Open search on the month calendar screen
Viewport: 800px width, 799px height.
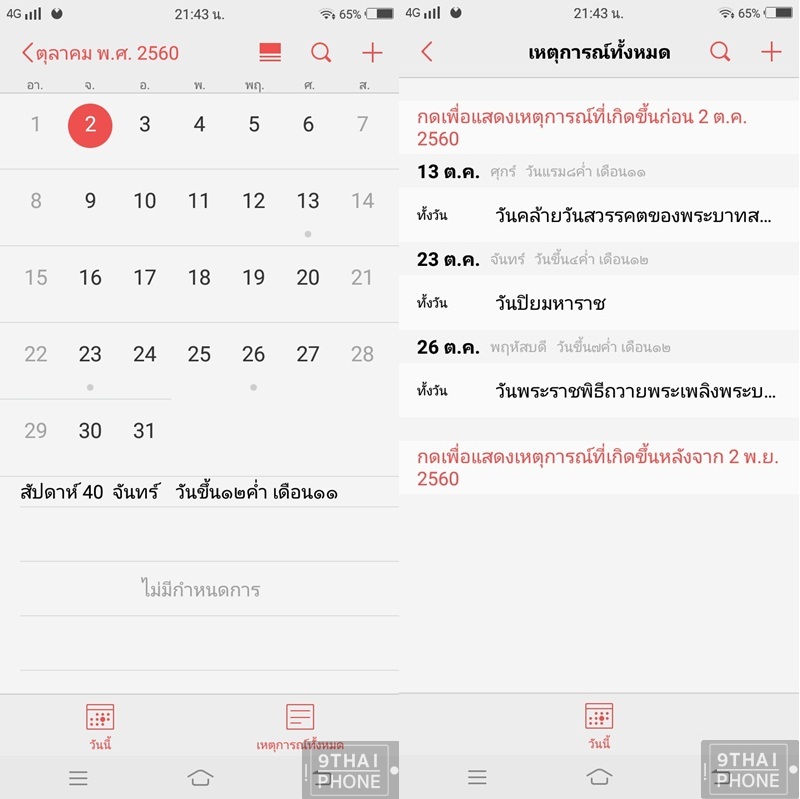(x=321, y=52)
